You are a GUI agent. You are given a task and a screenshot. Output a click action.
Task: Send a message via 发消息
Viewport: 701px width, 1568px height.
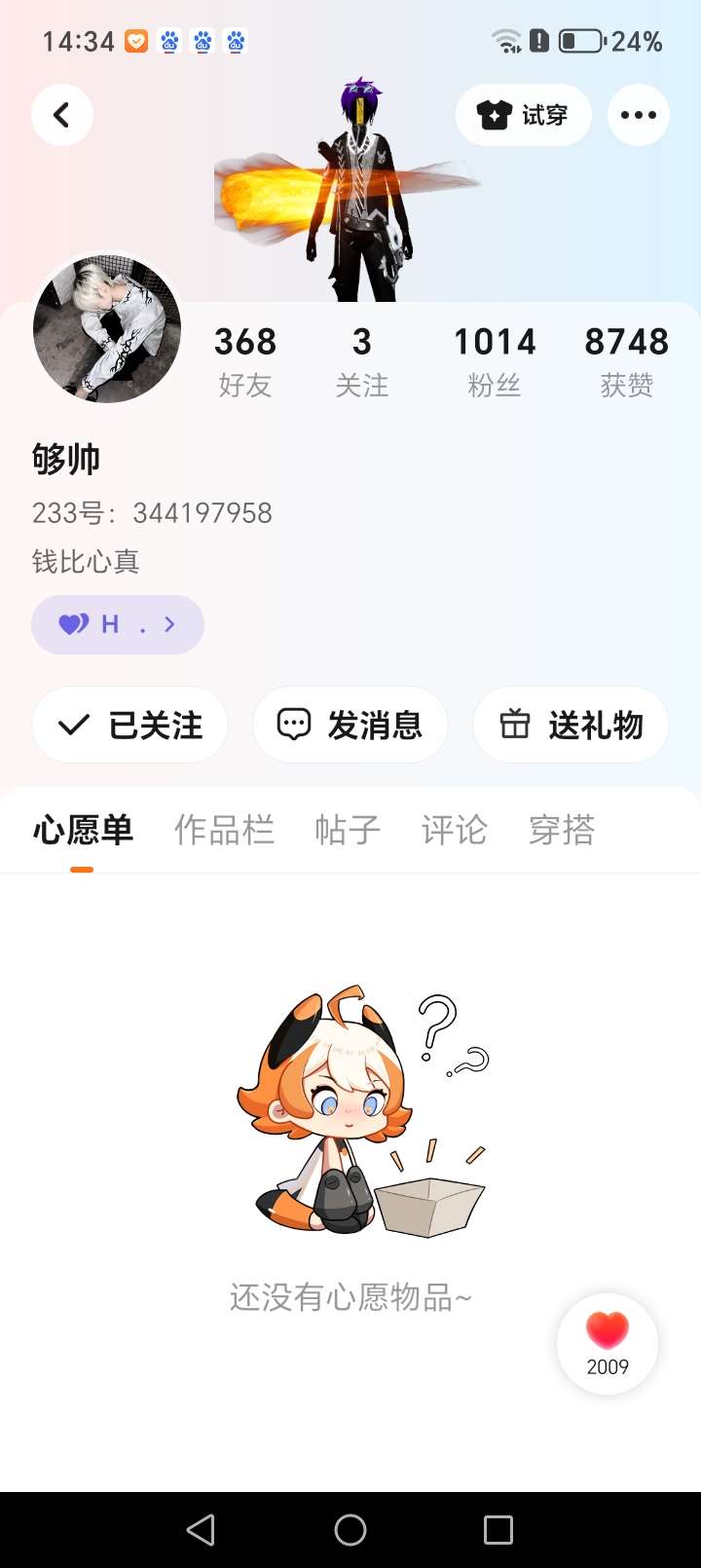(x=350, y=725)
